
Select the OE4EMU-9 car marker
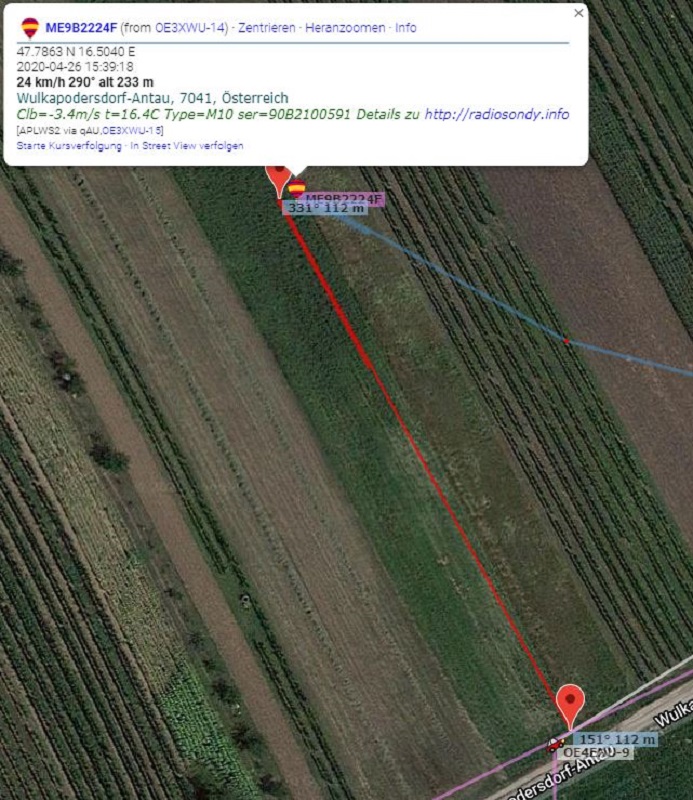click(556, 743)
